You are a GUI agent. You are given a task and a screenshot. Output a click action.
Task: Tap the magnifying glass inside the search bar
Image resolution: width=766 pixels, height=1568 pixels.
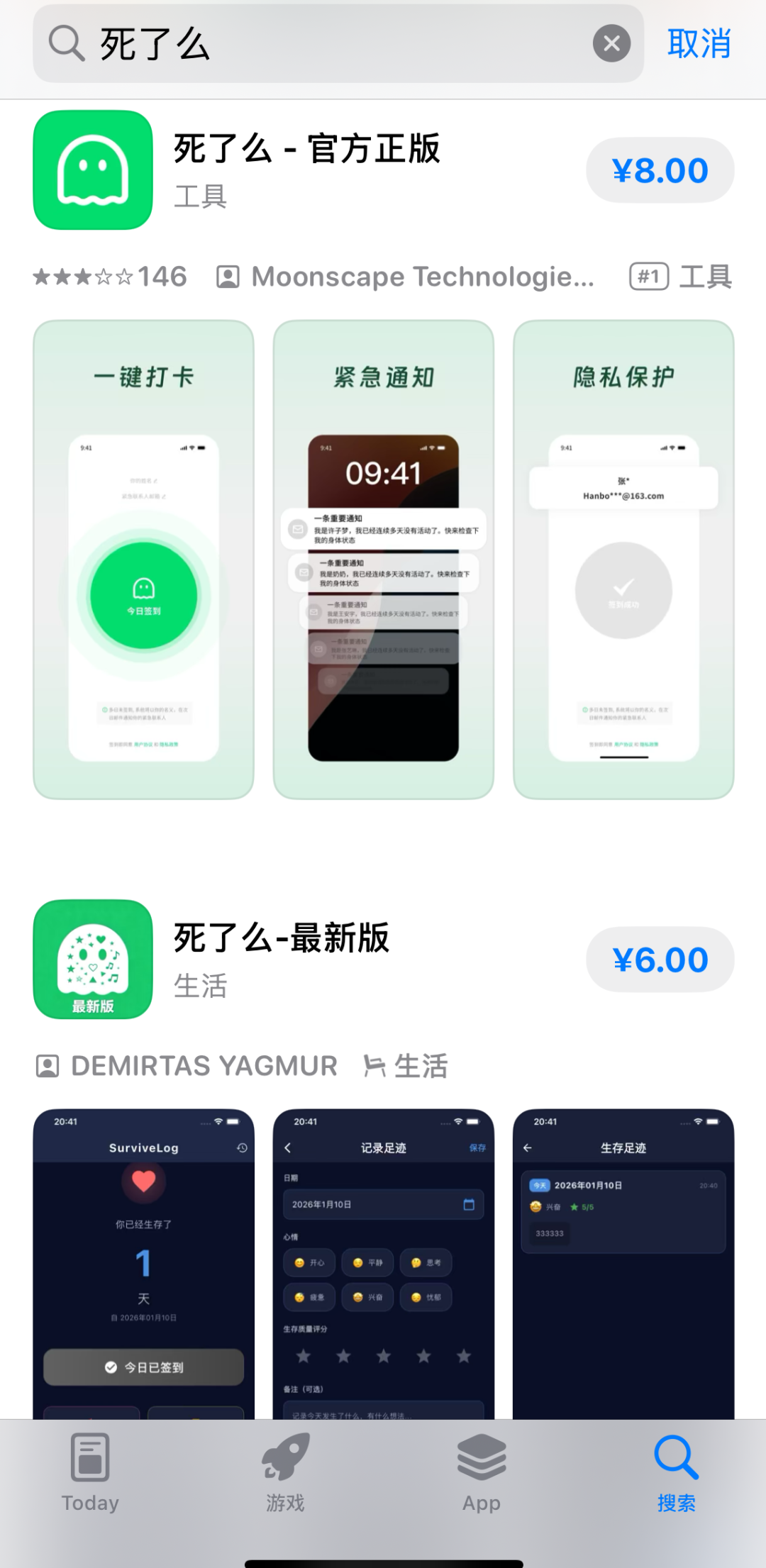(x=65, y=44)
